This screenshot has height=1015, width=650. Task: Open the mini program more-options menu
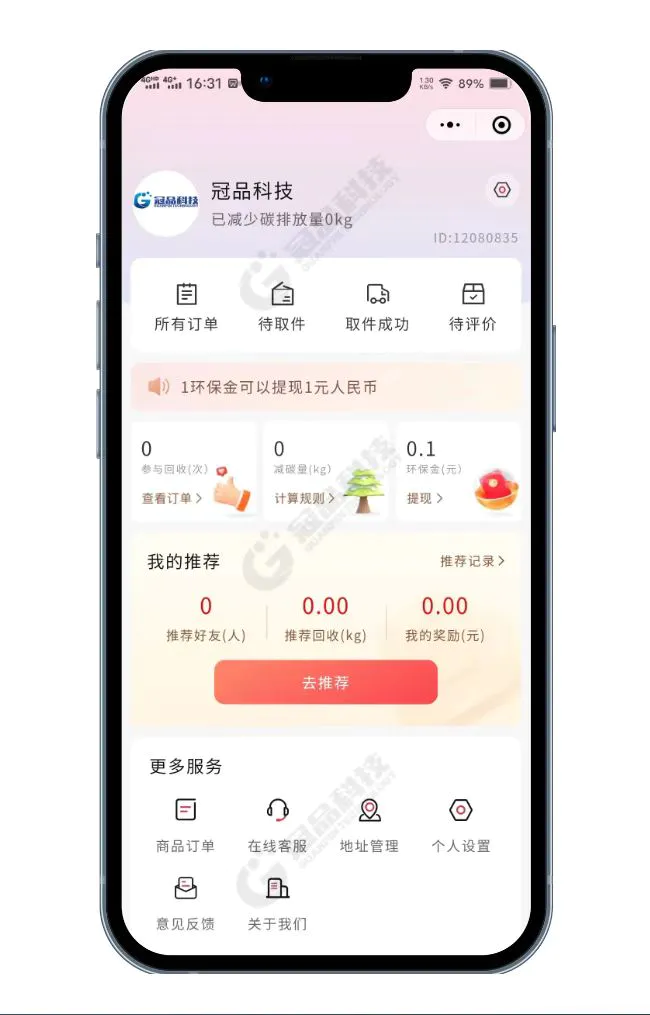click(450, 125)
